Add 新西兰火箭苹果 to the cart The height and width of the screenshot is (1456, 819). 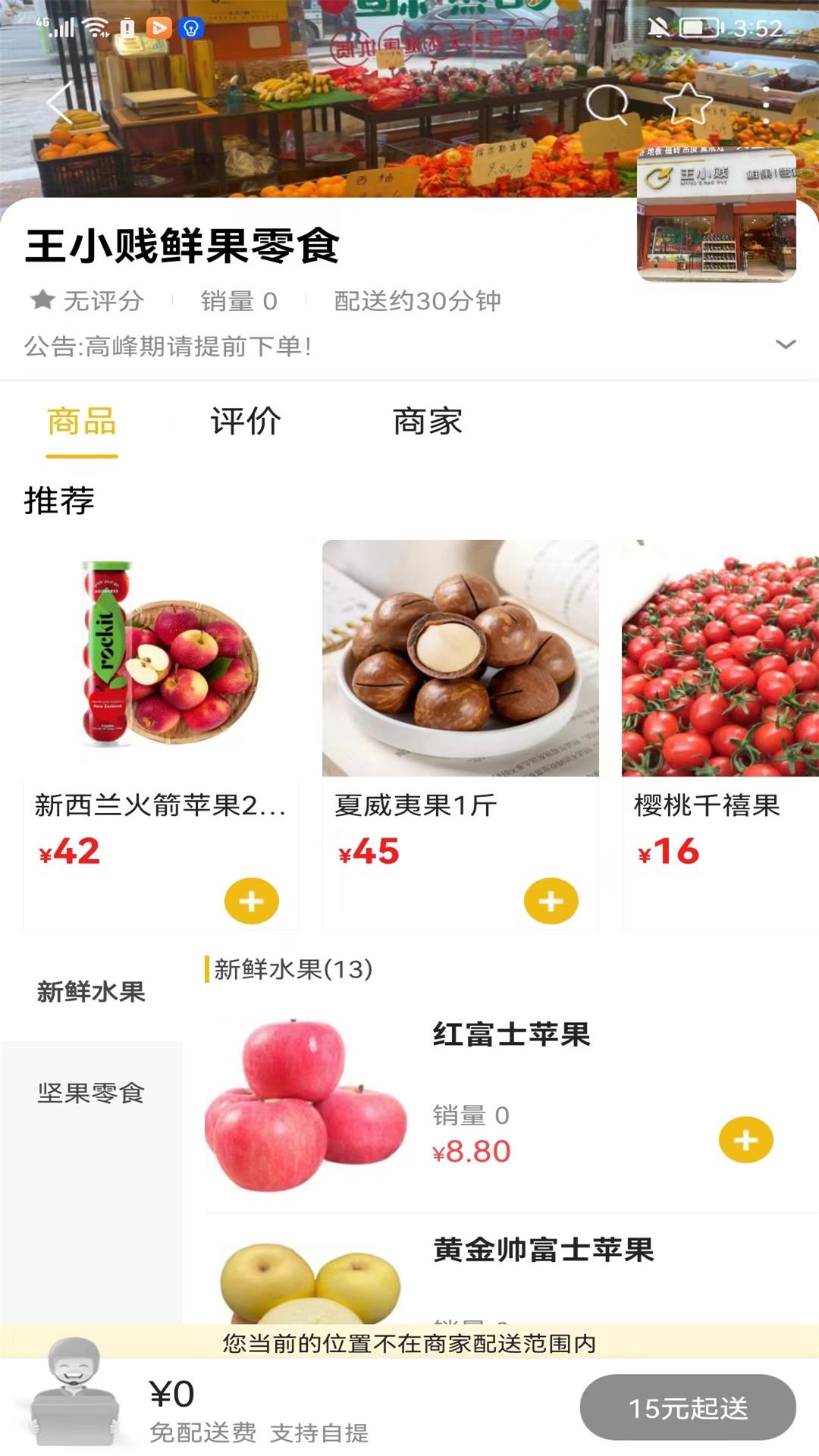[x=252, y=901]
